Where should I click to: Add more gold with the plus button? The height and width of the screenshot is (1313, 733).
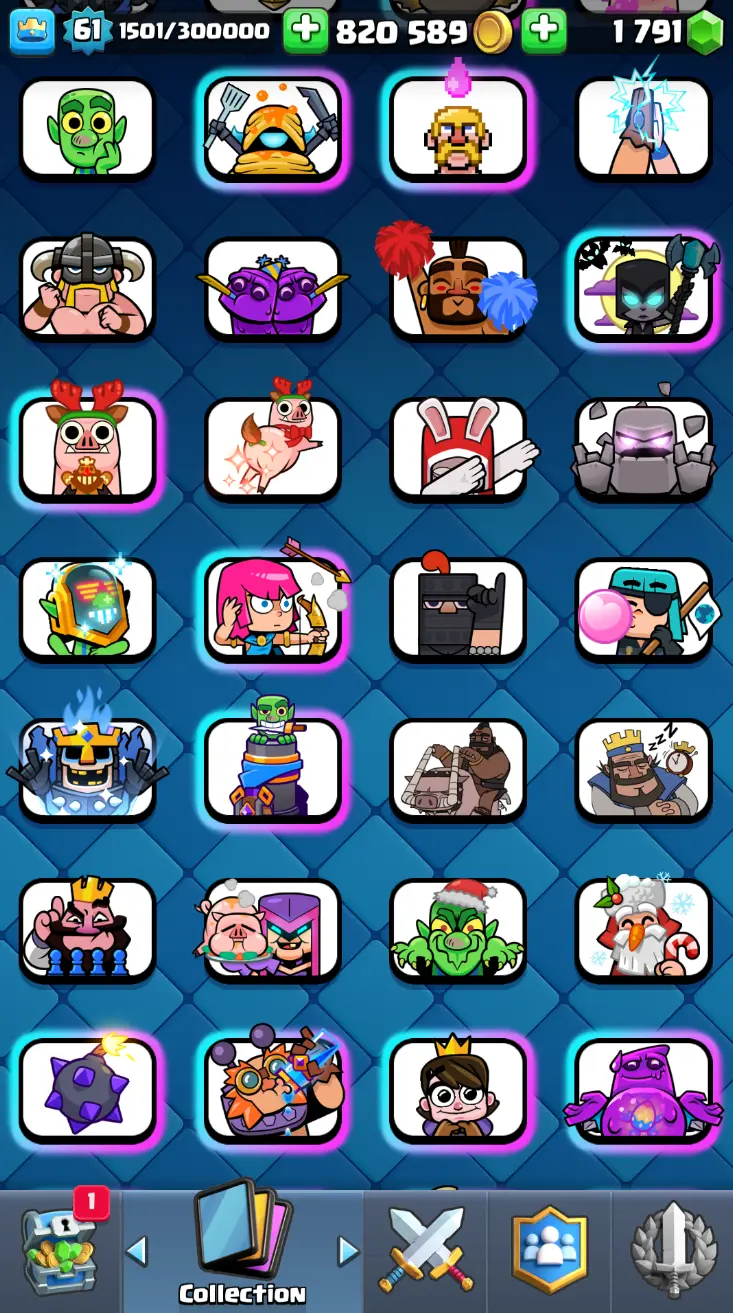click(x=305, y=32)
